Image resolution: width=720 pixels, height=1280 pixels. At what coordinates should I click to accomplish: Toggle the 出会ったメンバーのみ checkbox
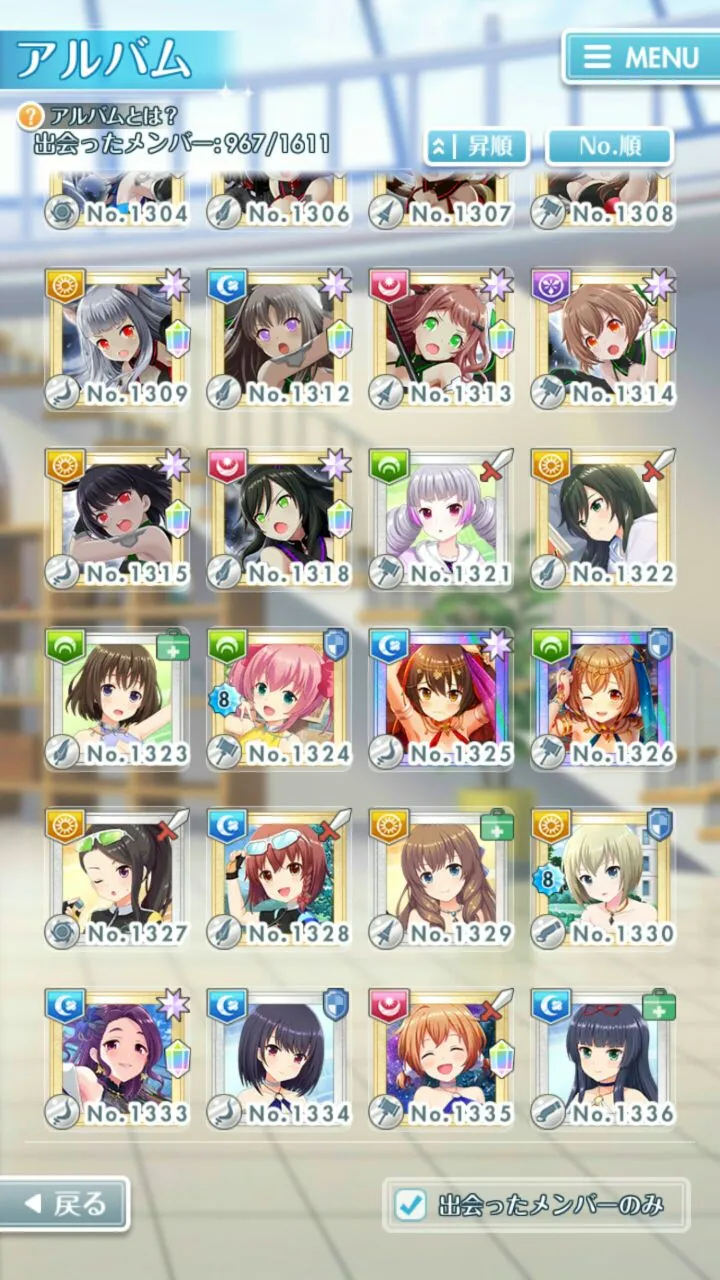(411, 1205)
